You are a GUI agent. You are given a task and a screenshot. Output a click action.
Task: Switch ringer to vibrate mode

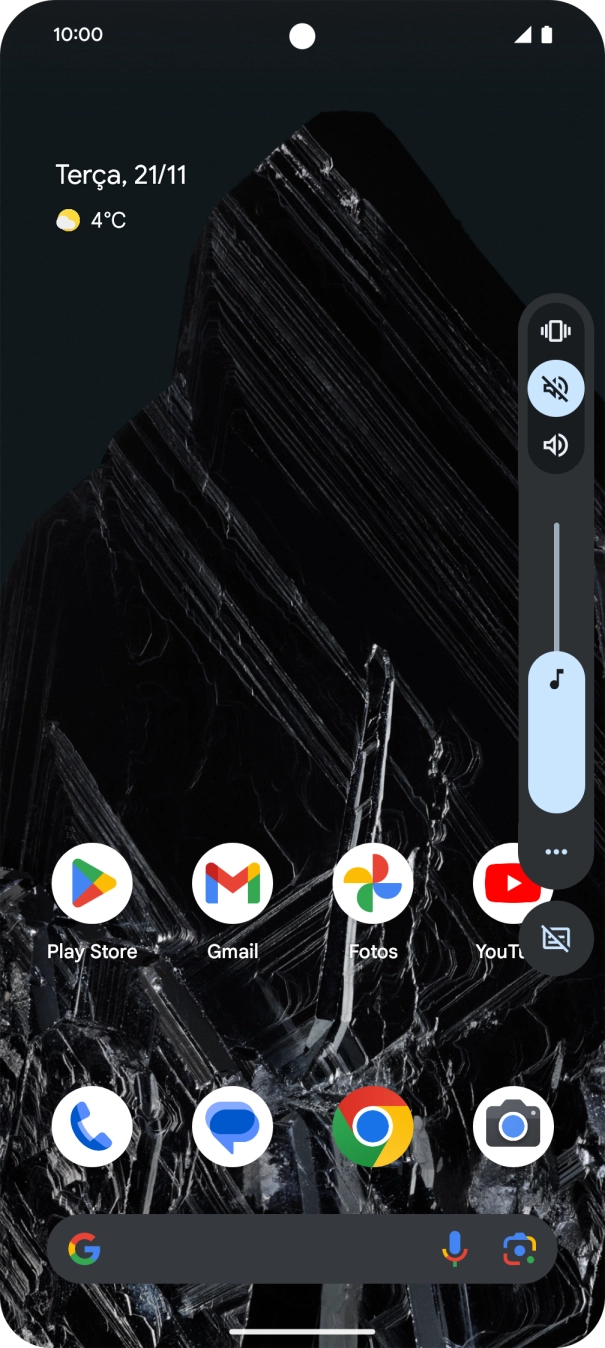(556, 331)
